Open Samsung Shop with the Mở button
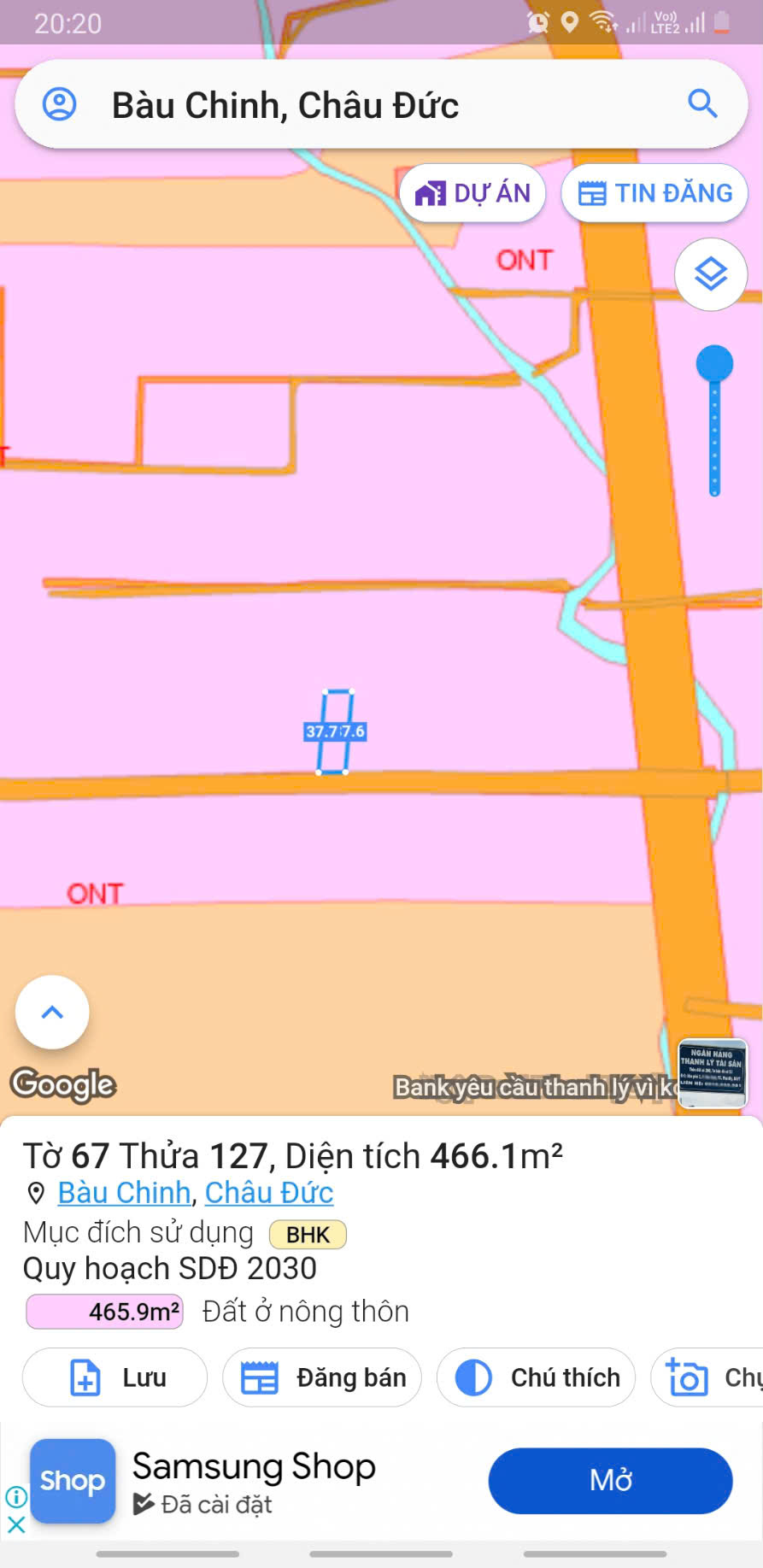 pos(610,1481)
